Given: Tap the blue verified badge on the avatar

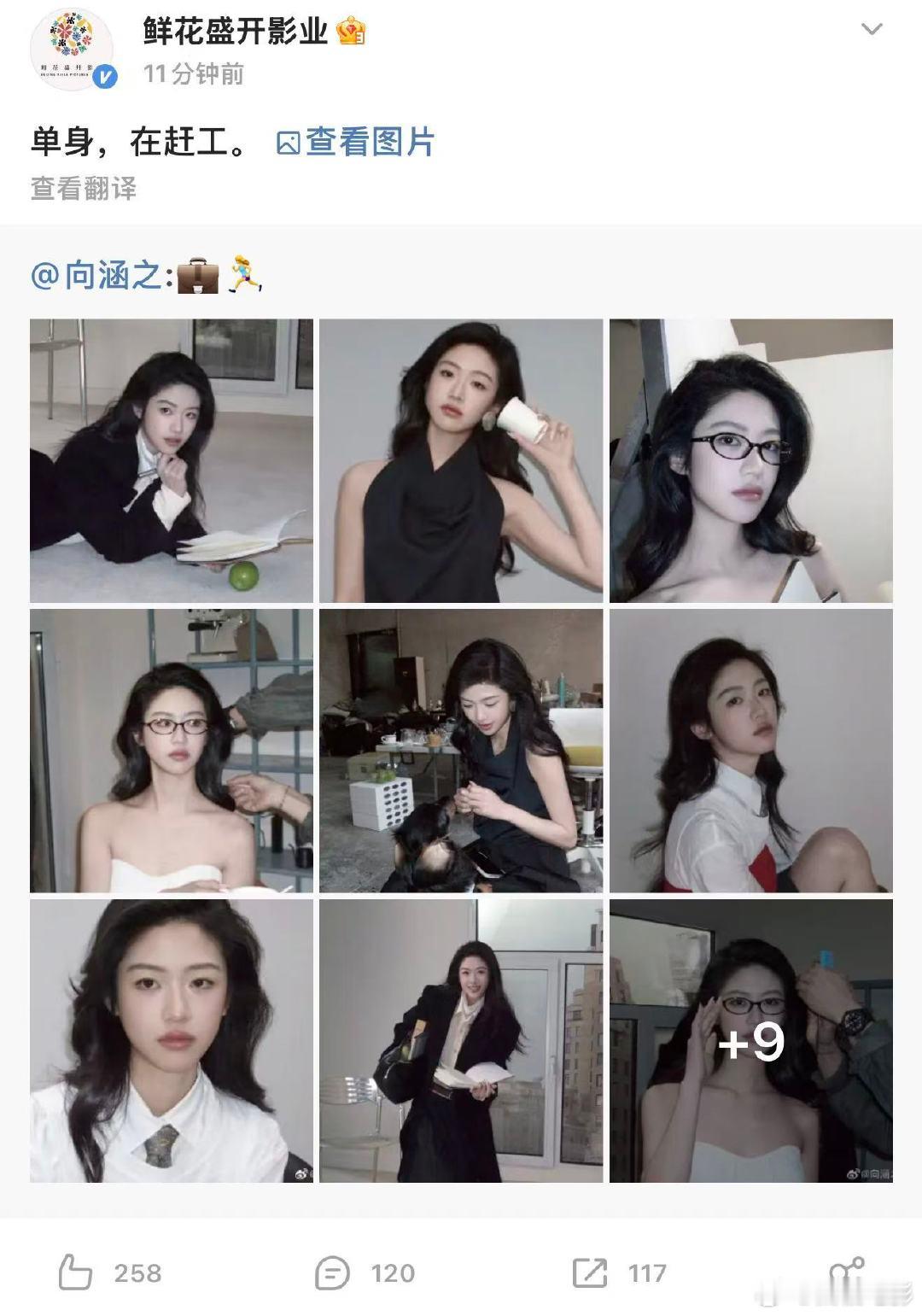Looking at the screenshot, I should pyautogui.click(x=106, y=75).
